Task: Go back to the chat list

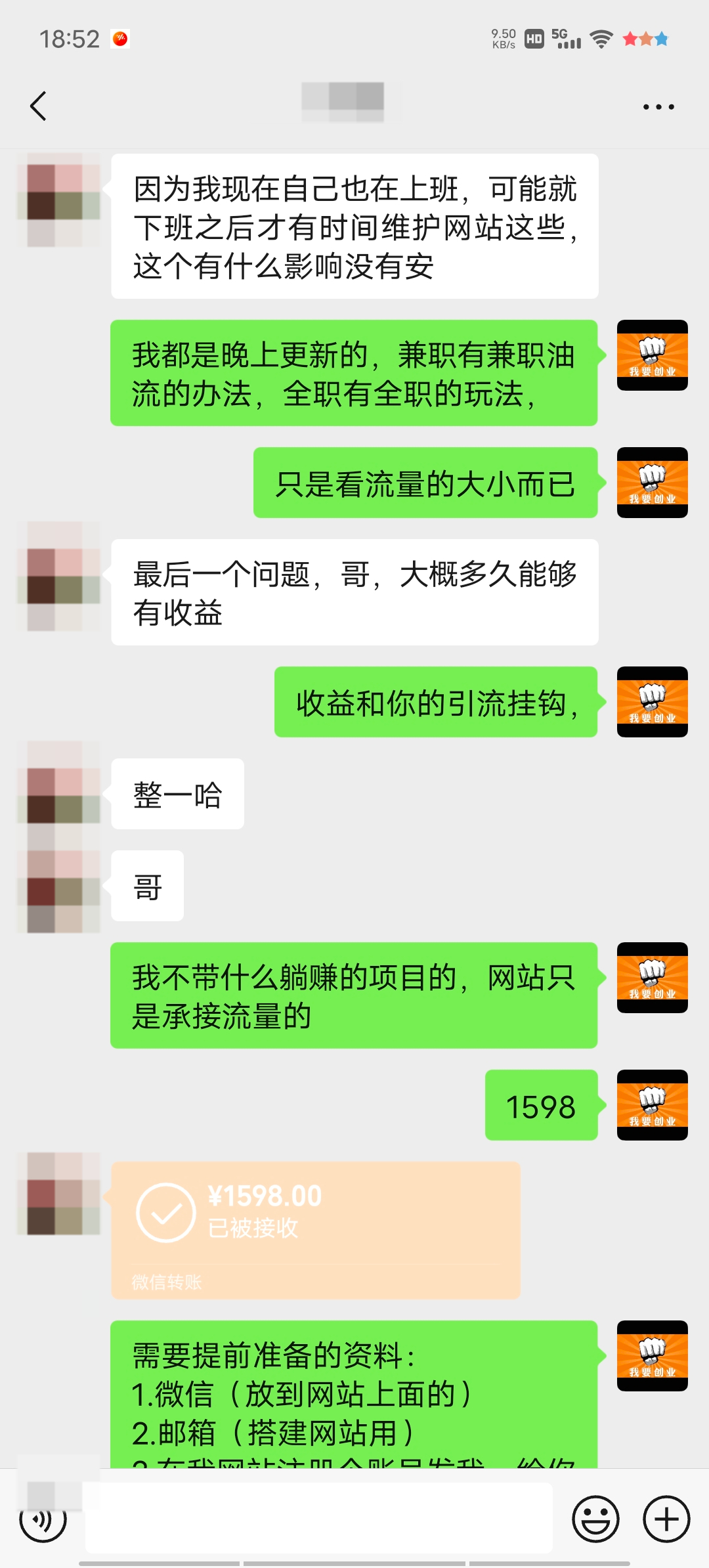Action: click(x=38, y=106)
